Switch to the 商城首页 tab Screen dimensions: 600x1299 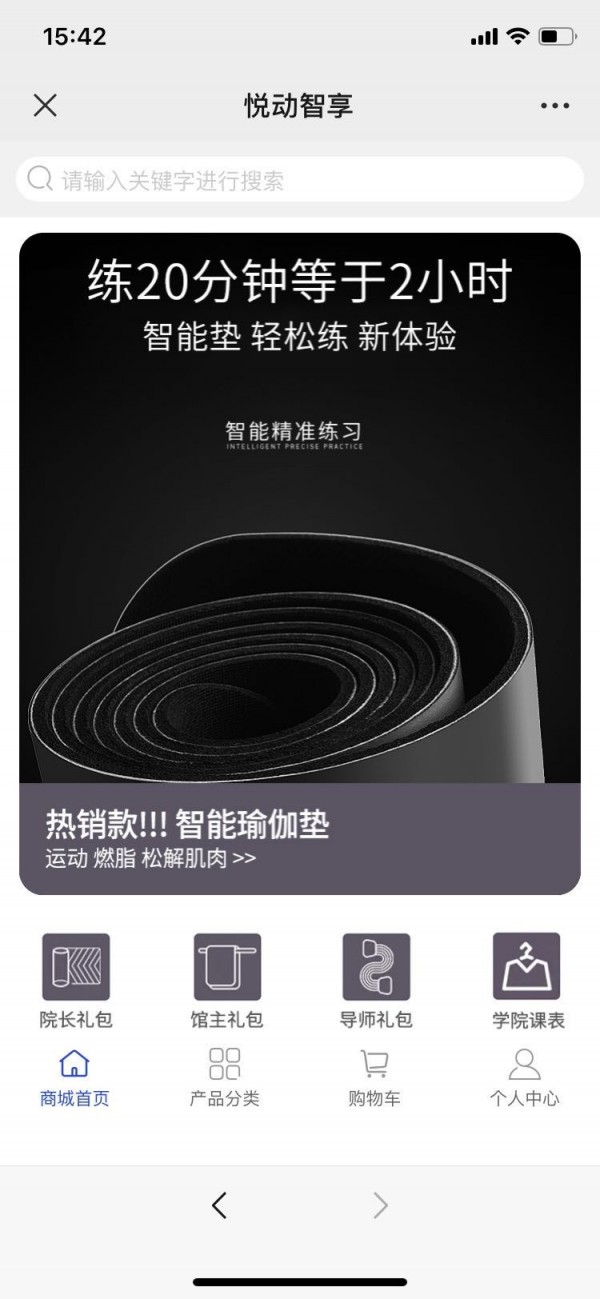point(75,1077)
